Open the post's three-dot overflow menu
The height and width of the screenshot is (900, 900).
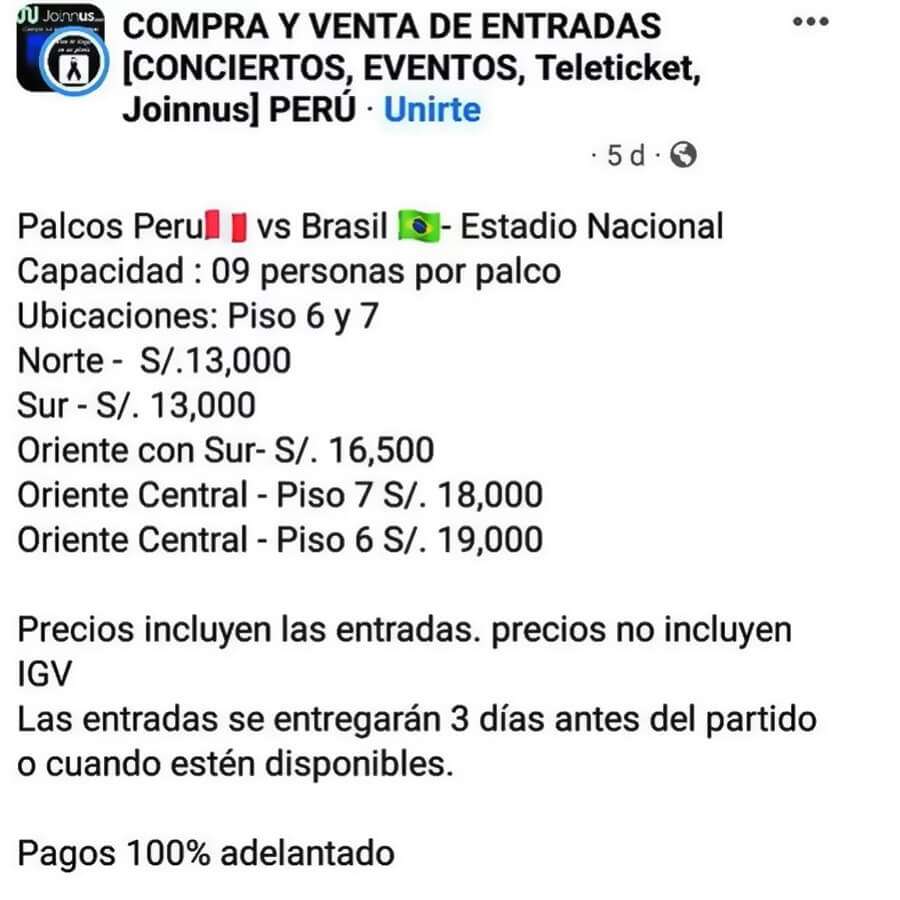coord(810,23)
